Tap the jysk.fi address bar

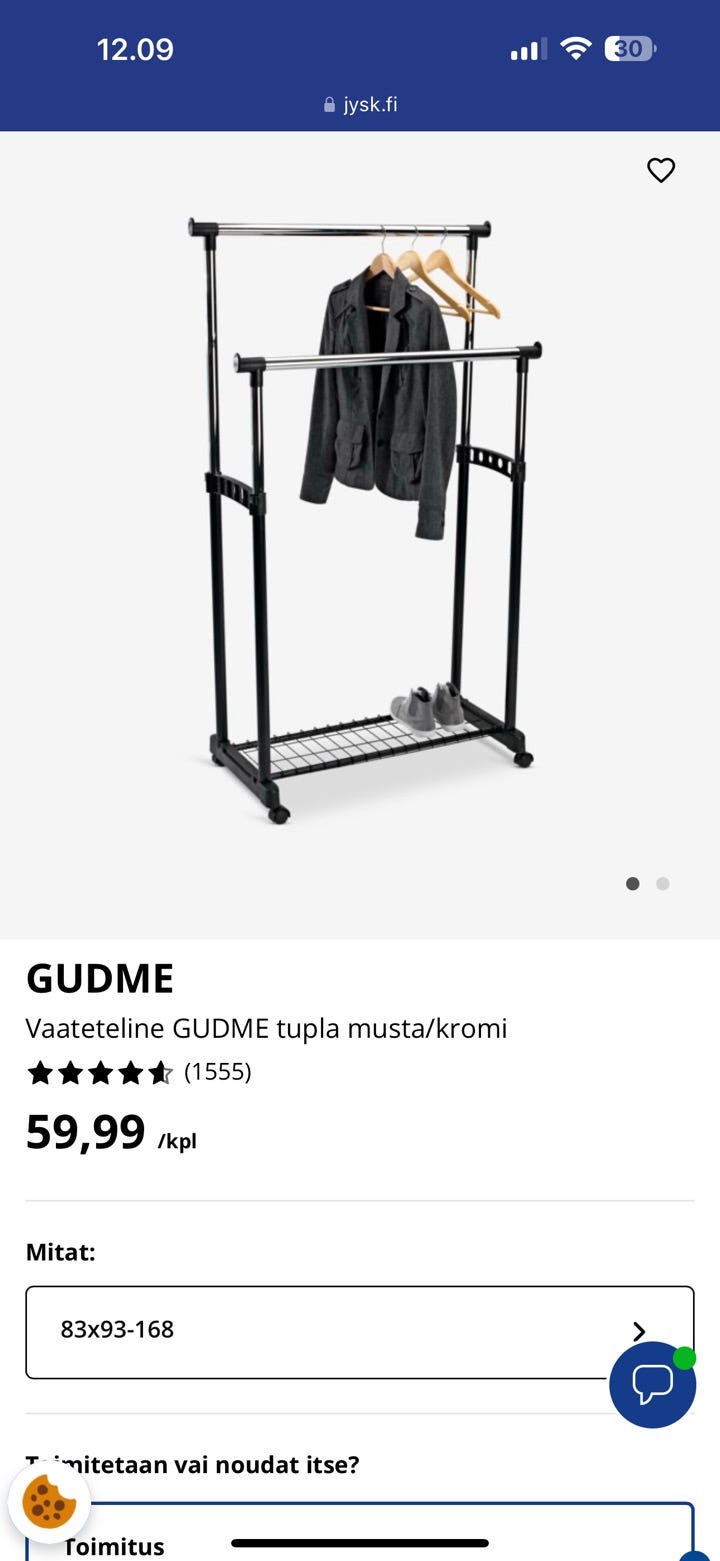[x=360, y=104]
